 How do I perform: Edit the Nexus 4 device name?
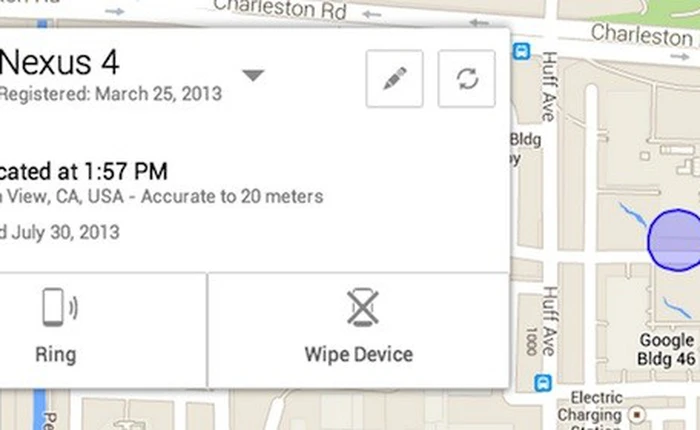pos(394,78)
